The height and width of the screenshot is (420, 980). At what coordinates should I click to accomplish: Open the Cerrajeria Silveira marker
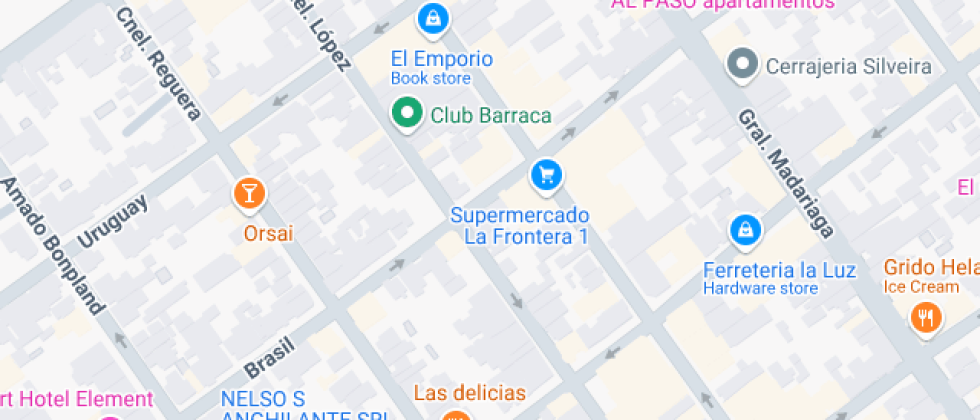pyautogui.click(x=742, y=66)
